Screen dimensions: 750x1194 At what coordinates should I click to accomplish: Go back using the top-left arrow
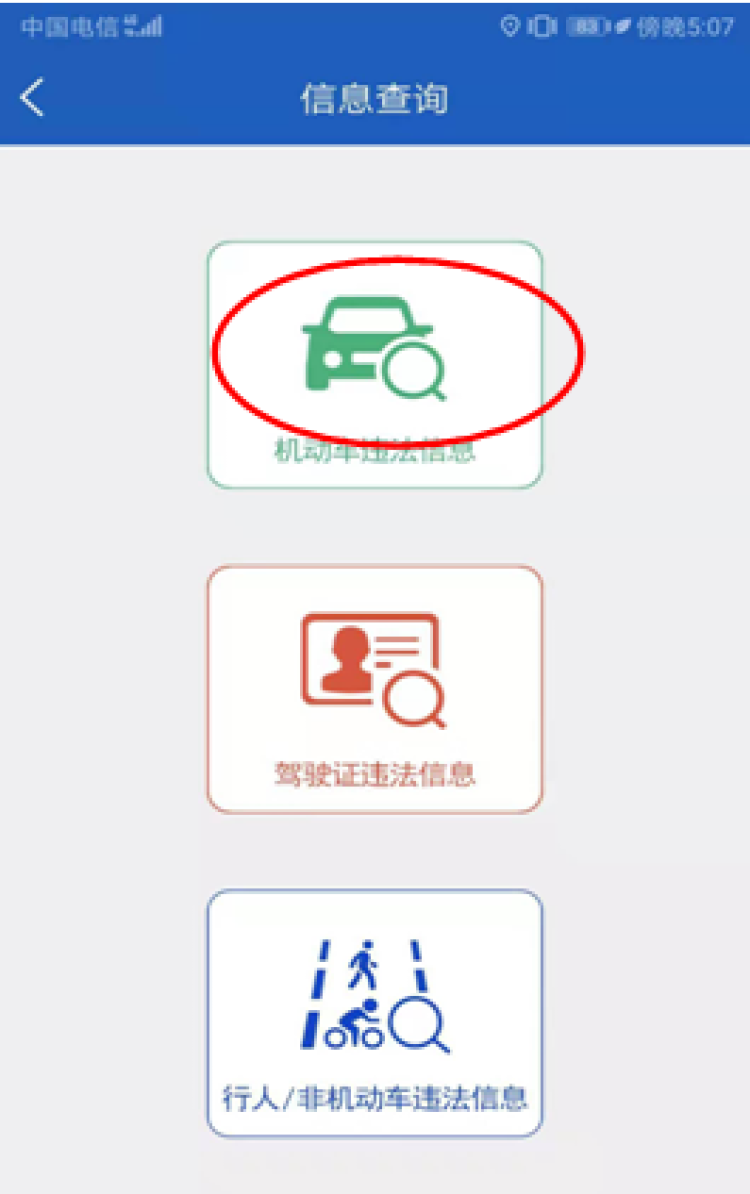(33, 98)
